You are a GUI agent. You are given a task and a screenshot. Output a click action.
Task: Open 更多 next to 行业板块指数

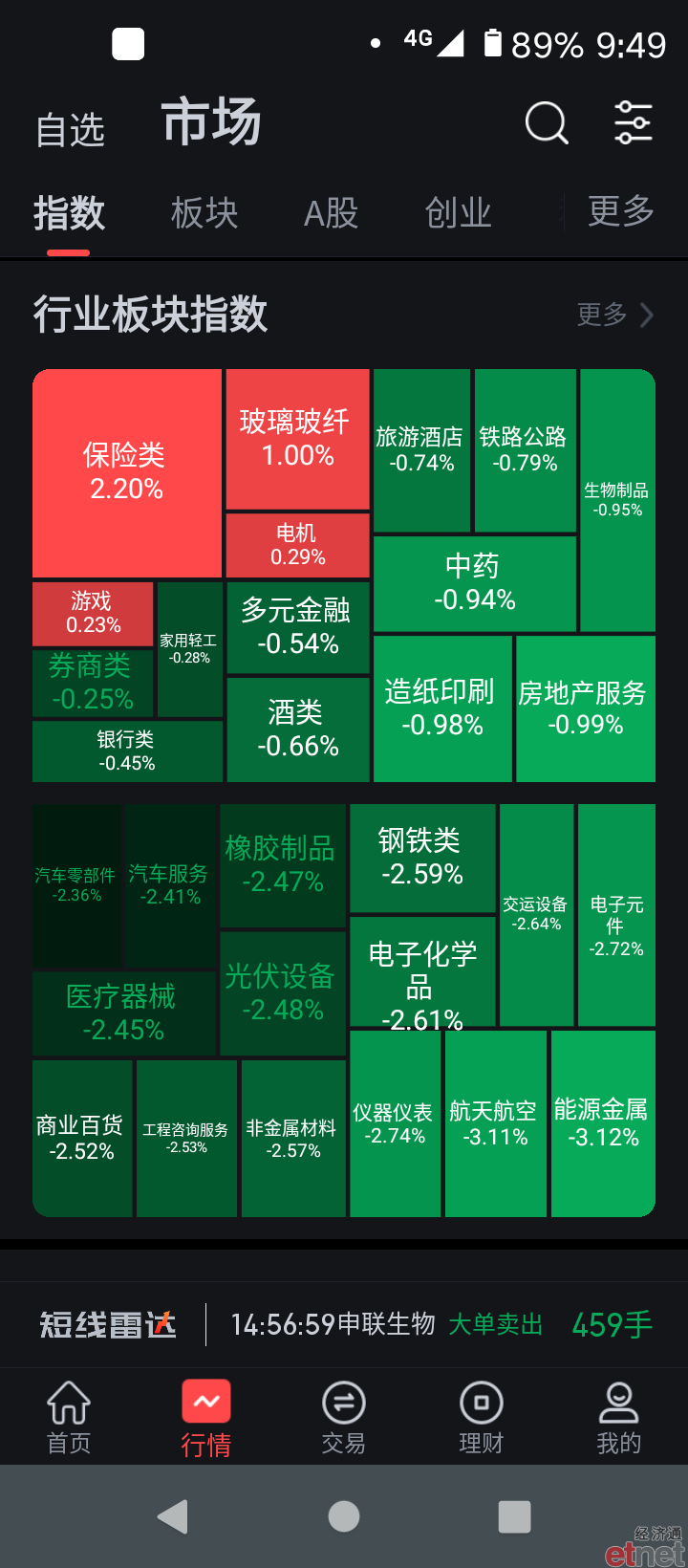(x=615, y=315)
